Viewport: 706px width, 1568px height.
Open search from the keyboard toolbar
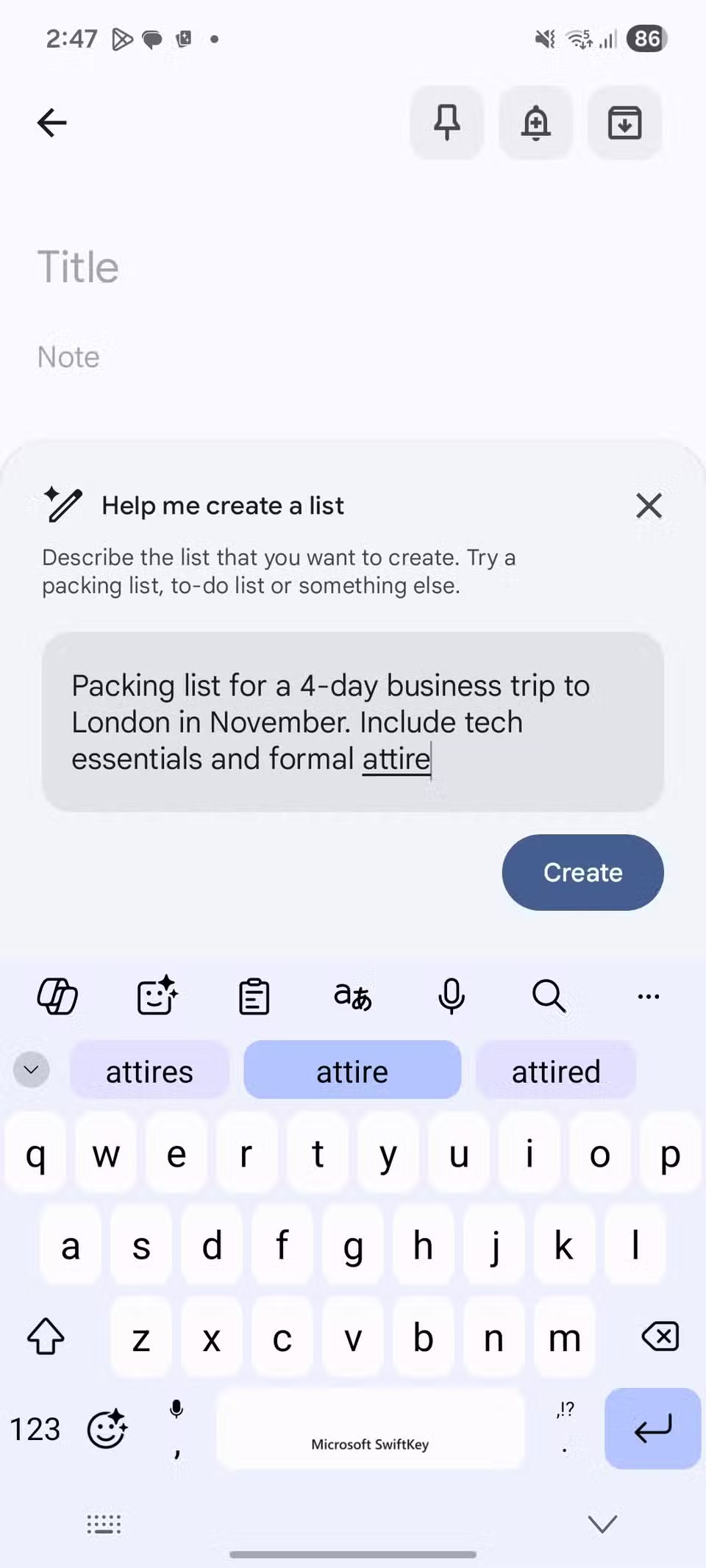[x=549, y=997]
